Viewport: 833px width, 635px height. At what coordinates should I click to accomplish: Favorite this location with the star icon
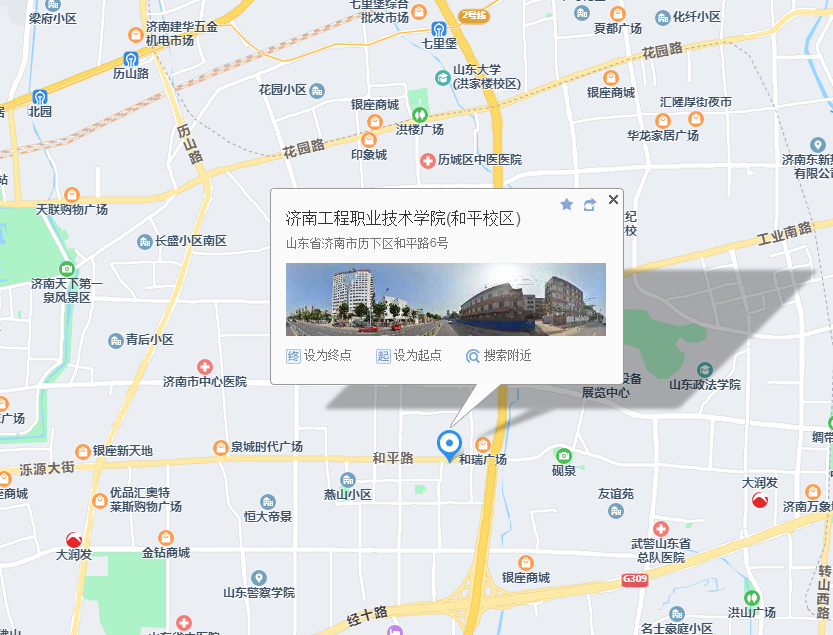coord(567,204)
